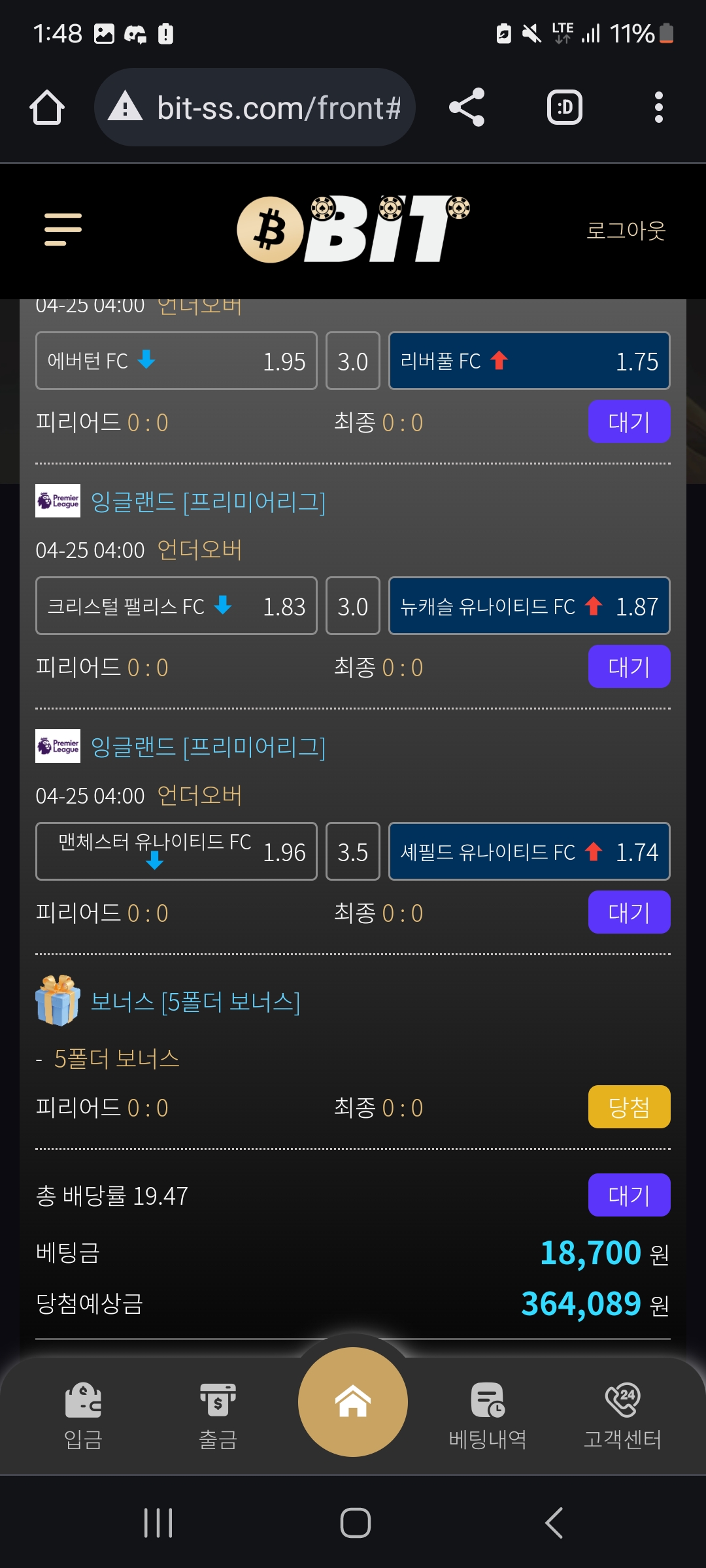Open 고객센터 customer center
This screenshot has height=1568, width=706.
pos(622,1414)
